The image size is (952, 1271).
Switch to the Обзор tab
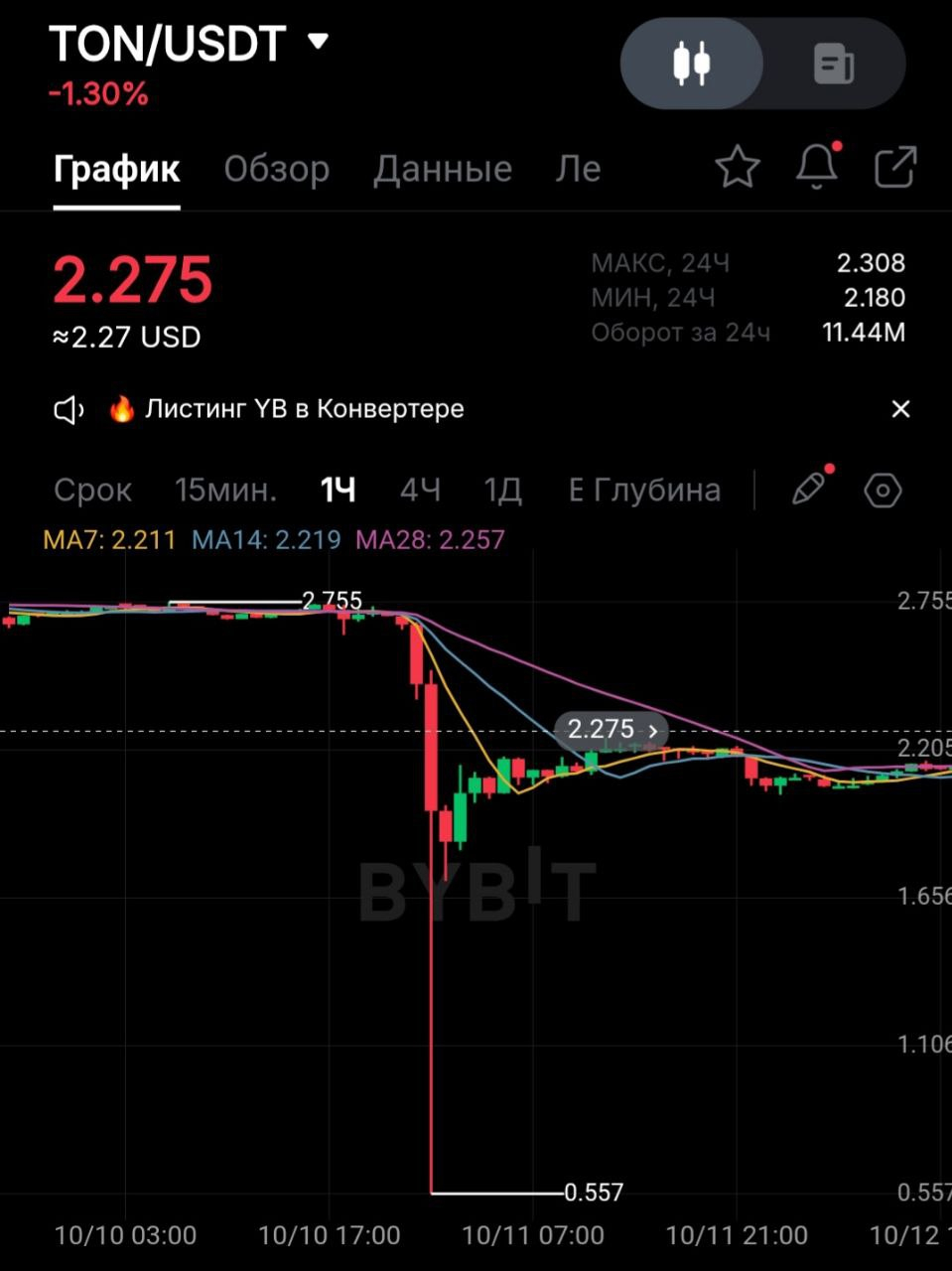(276, 169)
